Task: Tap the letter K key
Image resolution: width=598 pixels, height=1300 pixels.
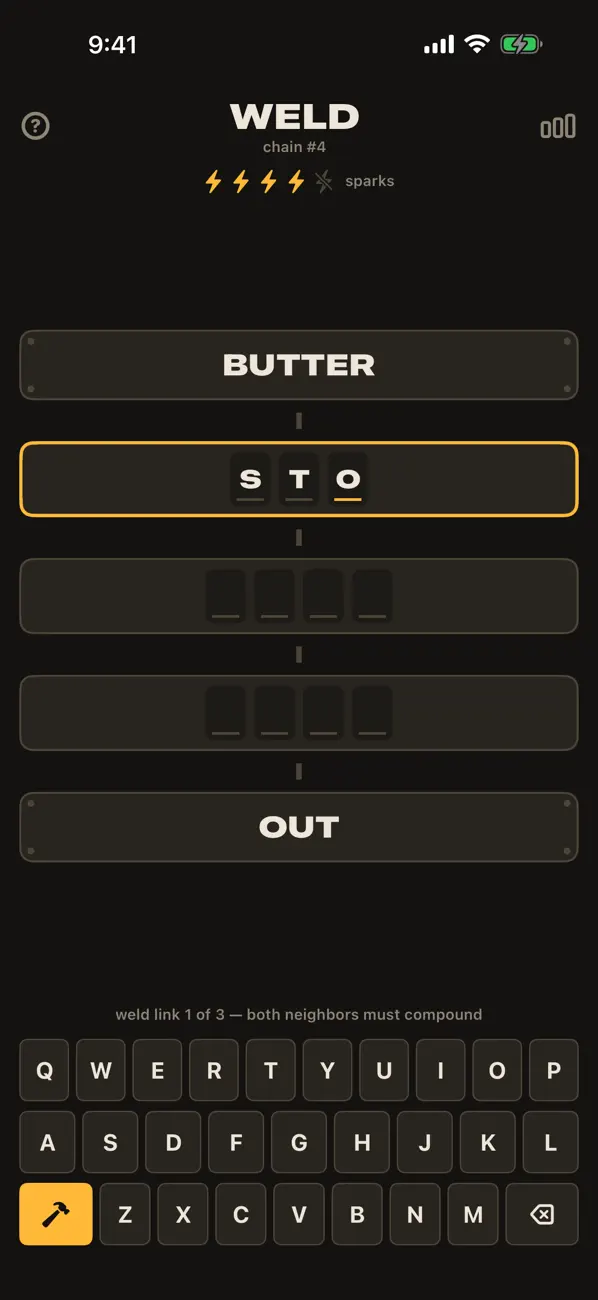Action: [488, 1142]
